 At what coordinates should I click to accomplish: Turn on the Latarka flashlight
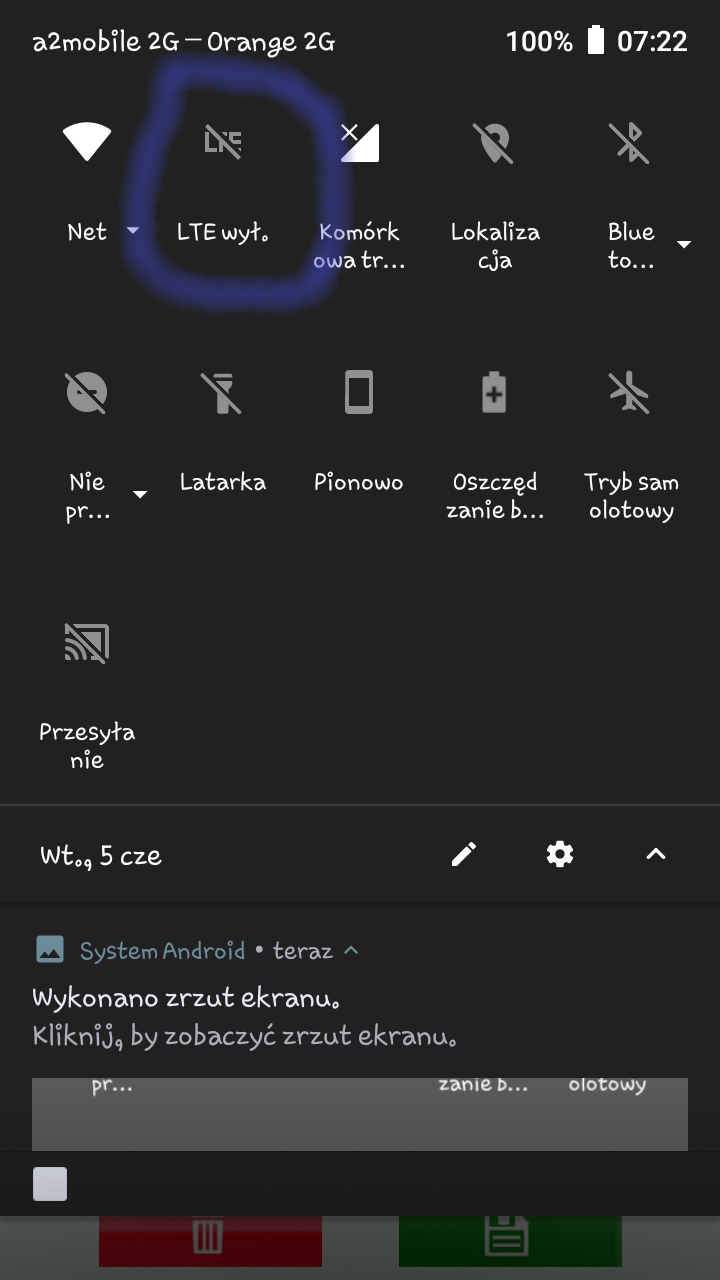click(223, 393)
